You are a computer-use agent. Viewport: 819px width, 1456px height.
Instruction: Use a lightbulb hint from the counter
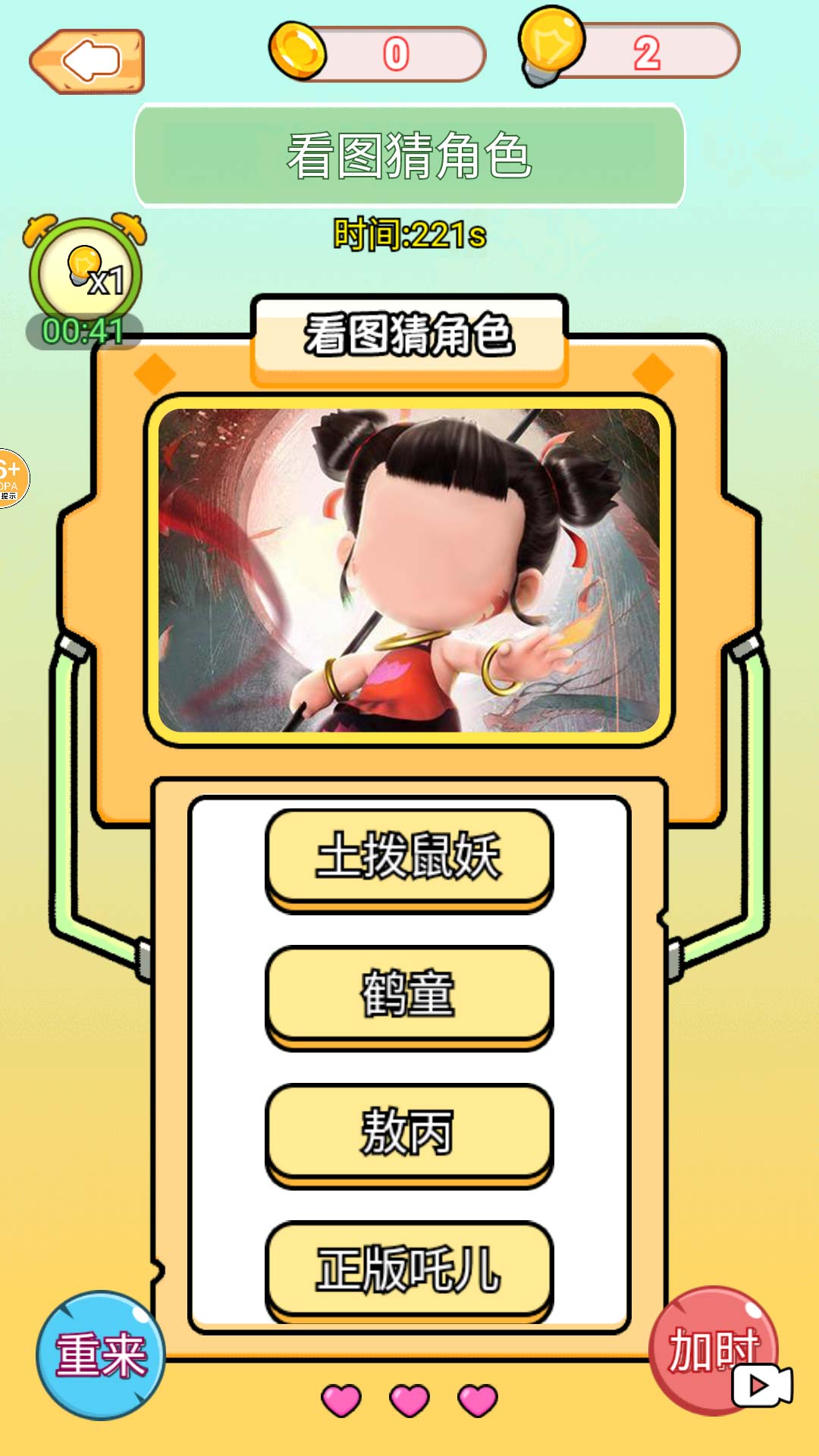[629, 52]
